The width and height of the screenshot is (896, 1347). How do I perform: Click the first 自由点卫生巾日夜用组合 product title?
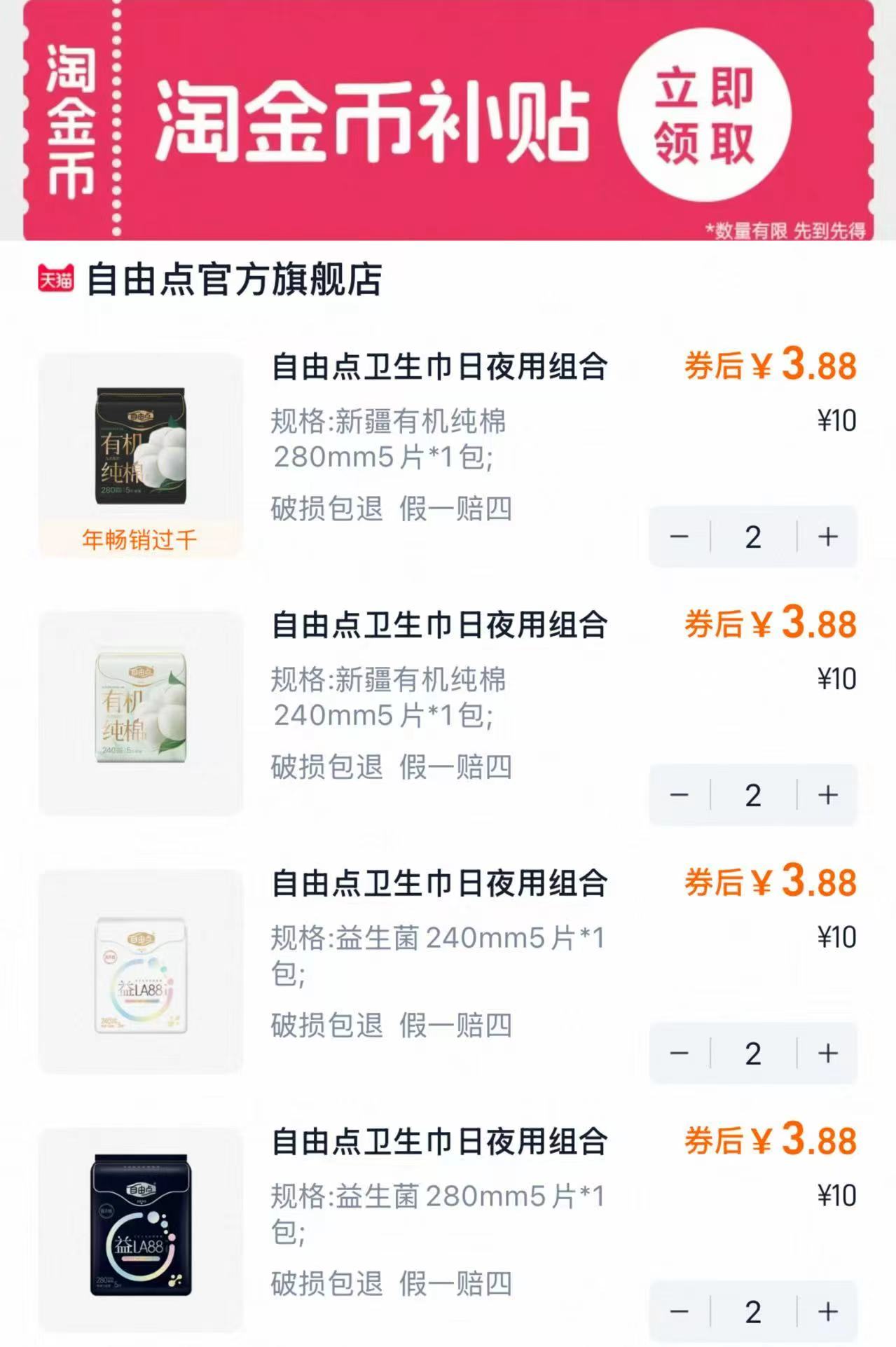click(443, 367)
